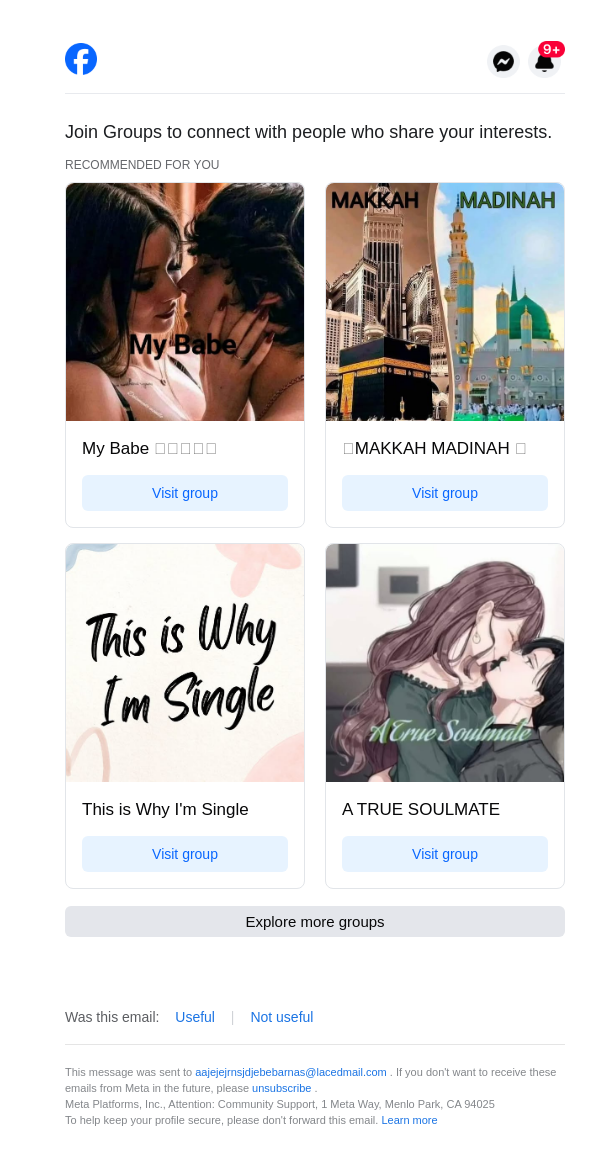
Task: Open the notifications bell
Action: (x=544, y=62)
